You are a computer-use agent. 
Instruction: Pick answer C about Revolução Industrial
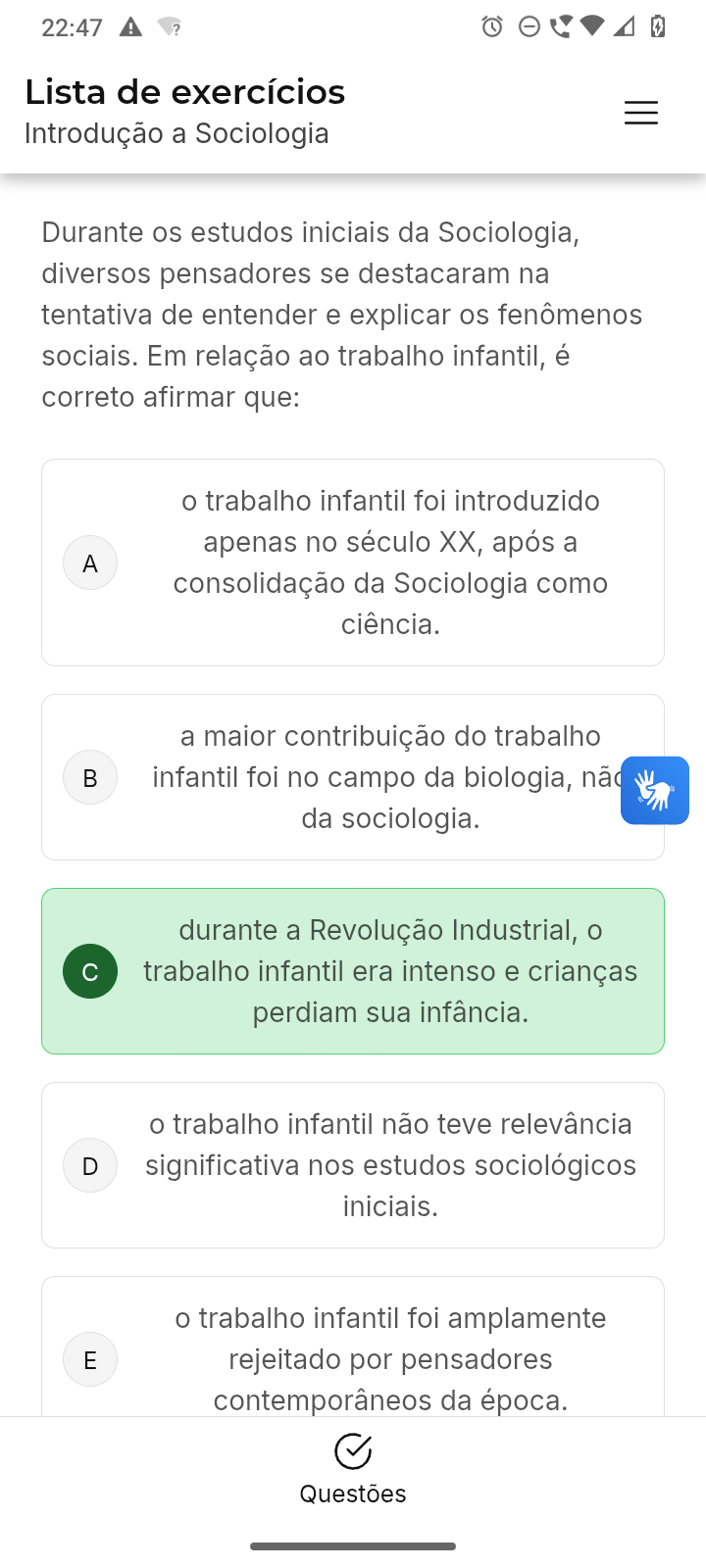point(353,971)
